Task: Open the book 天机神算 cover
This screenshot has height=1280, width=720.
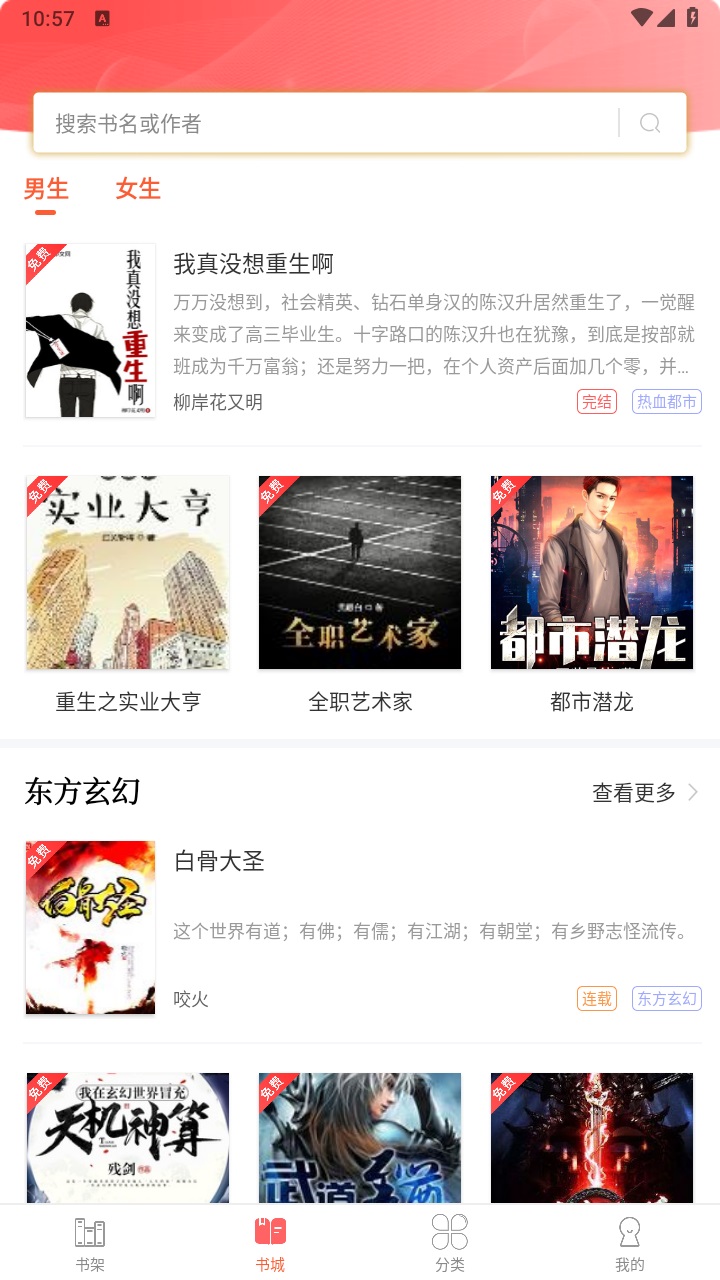Action: click(127, 1140)
